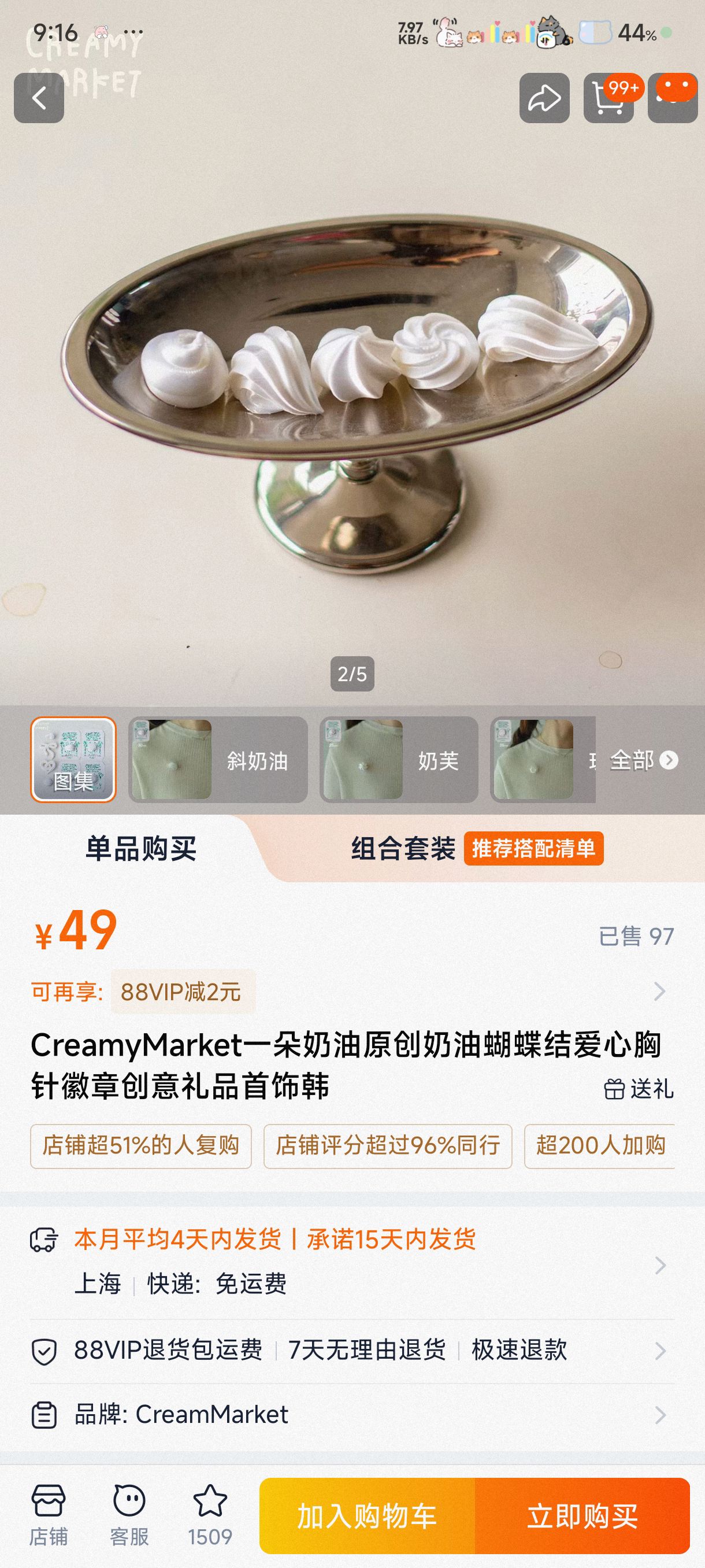
Task: Switch to the 单品购买 tab
Action: tap(140, 849)
